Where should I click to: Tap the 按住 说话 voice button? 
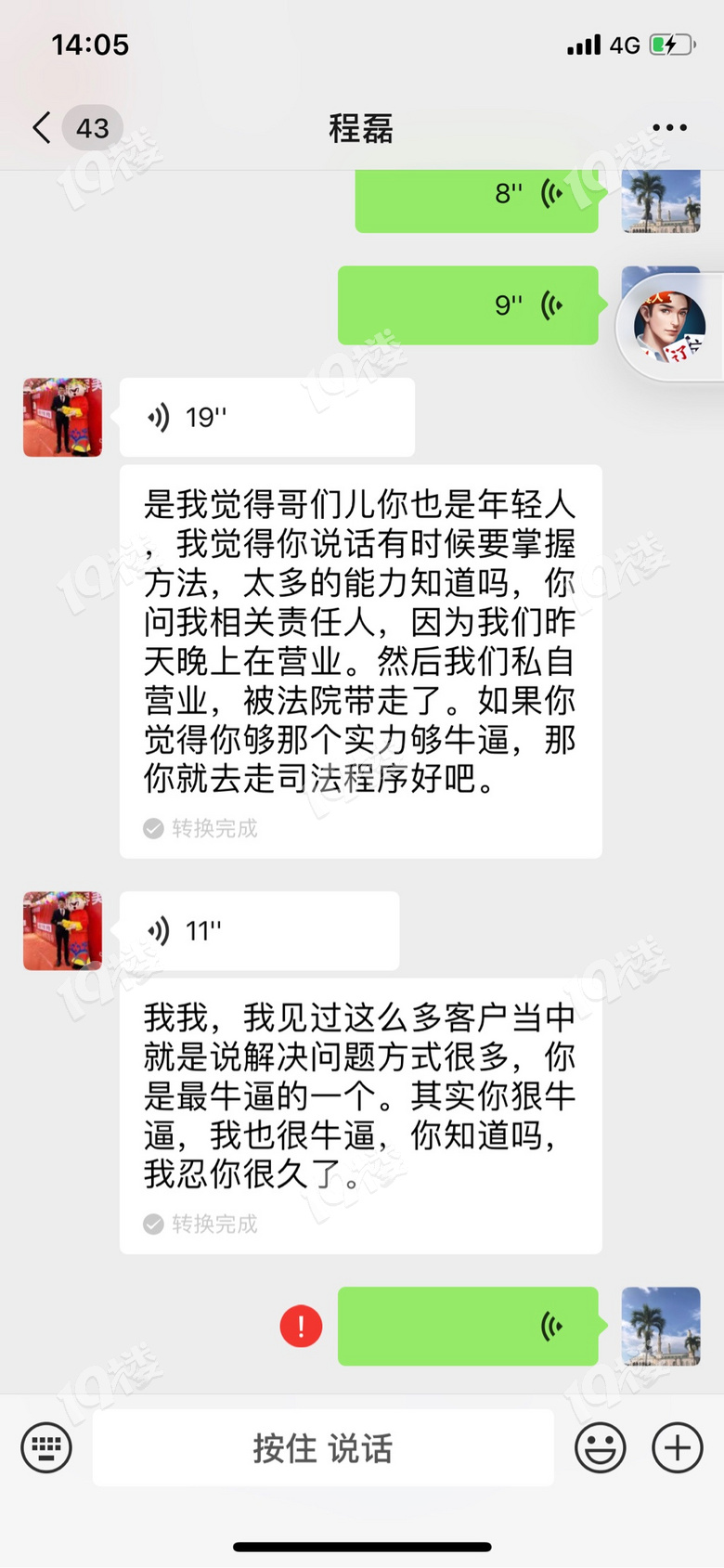point(323,1447)
